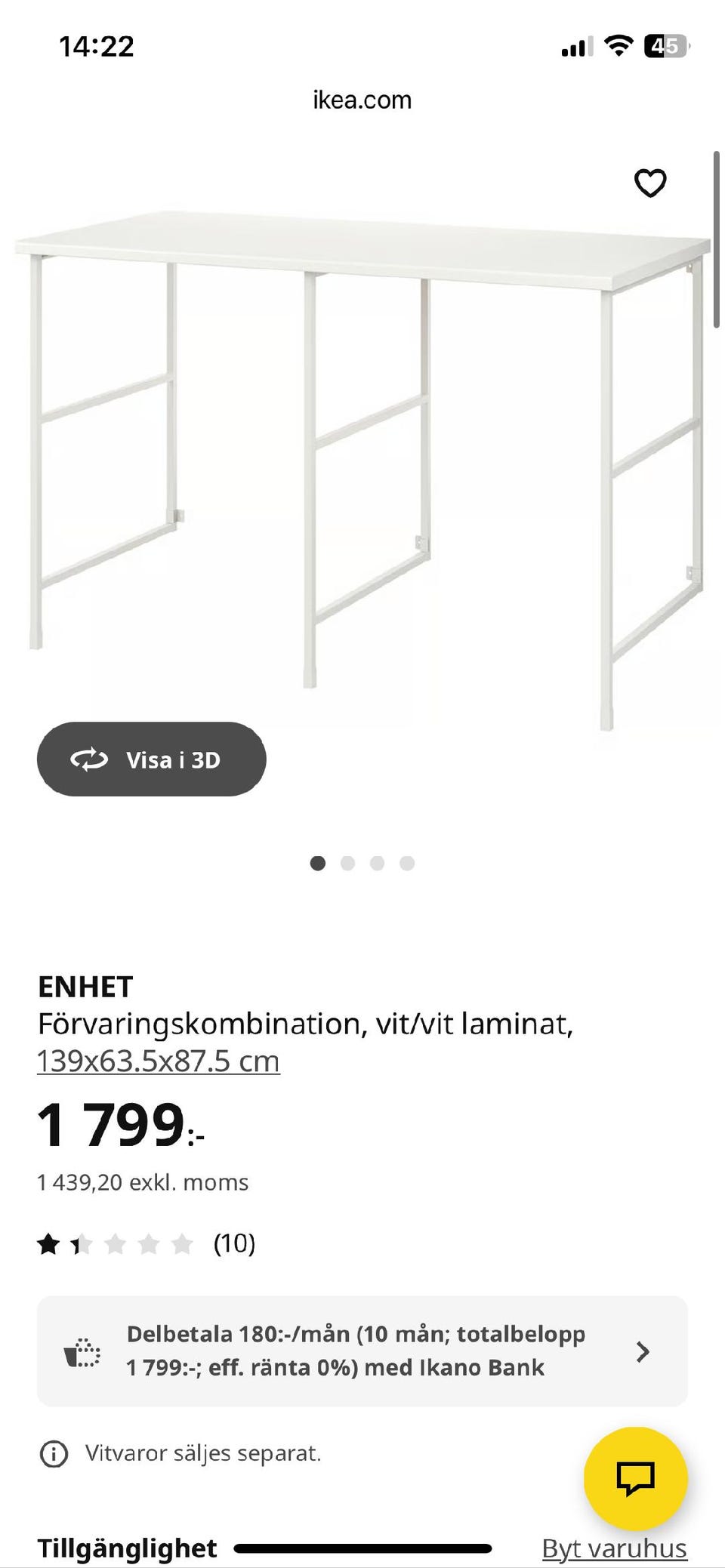Click the heart to save product as favorite
725x1568 pixels.
[x=650, y=181]
